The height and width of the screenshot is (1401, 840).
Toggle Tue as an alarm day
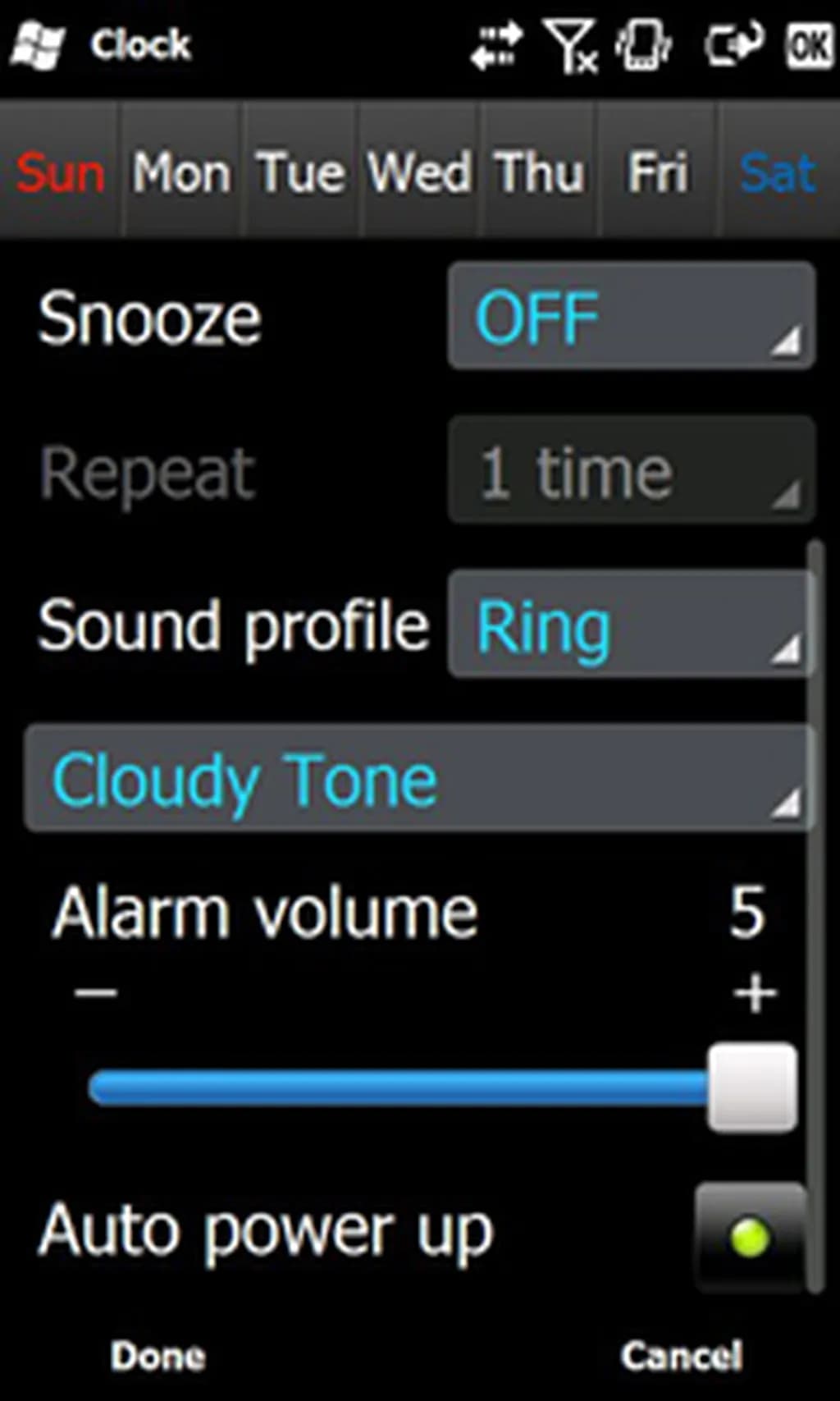click(x=300, y=173)
